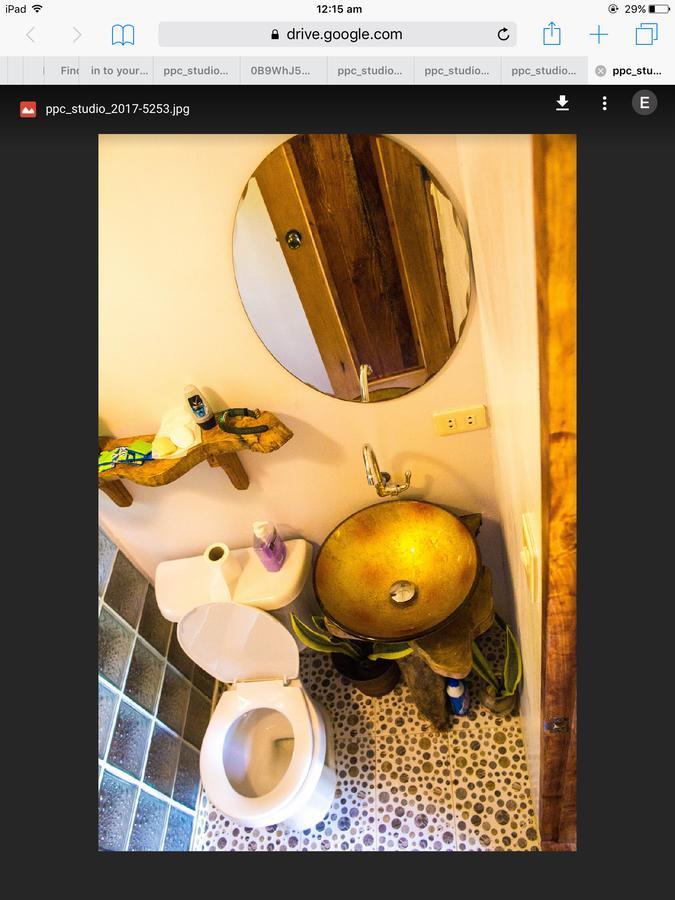The width and height of the screenshot is (675, 900).
Task: Tap the bathroom photo preview
Action: click(x=337, y=492)
